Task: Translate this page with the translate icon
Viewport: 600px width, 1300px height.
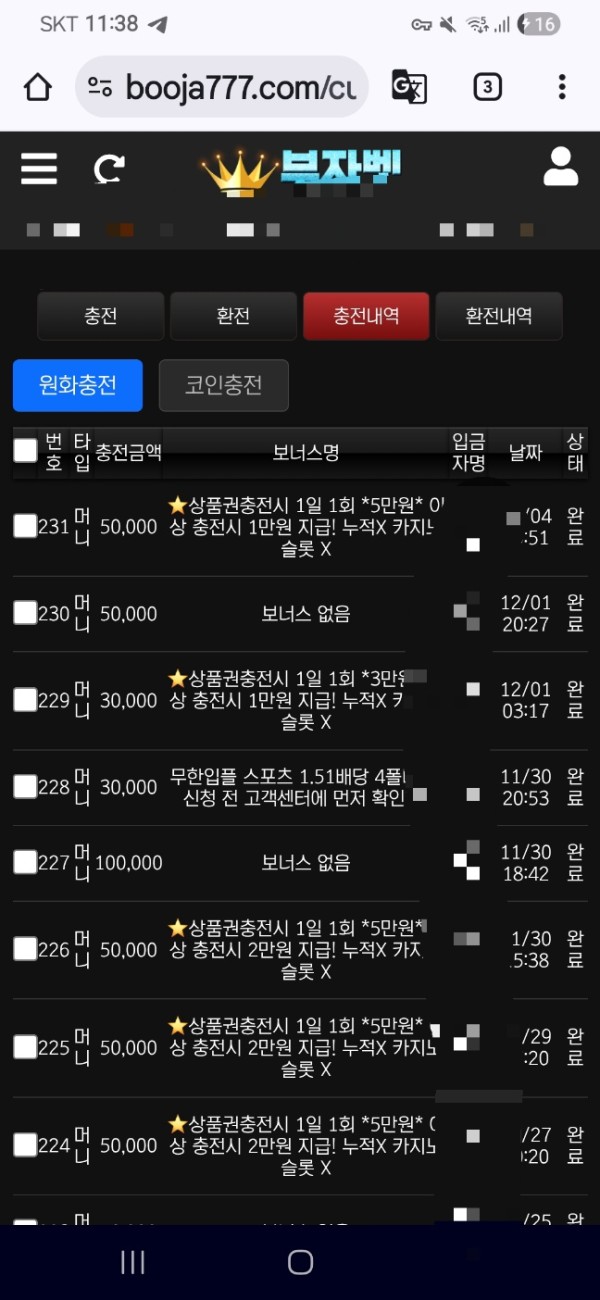Action: tap(409, 88)
